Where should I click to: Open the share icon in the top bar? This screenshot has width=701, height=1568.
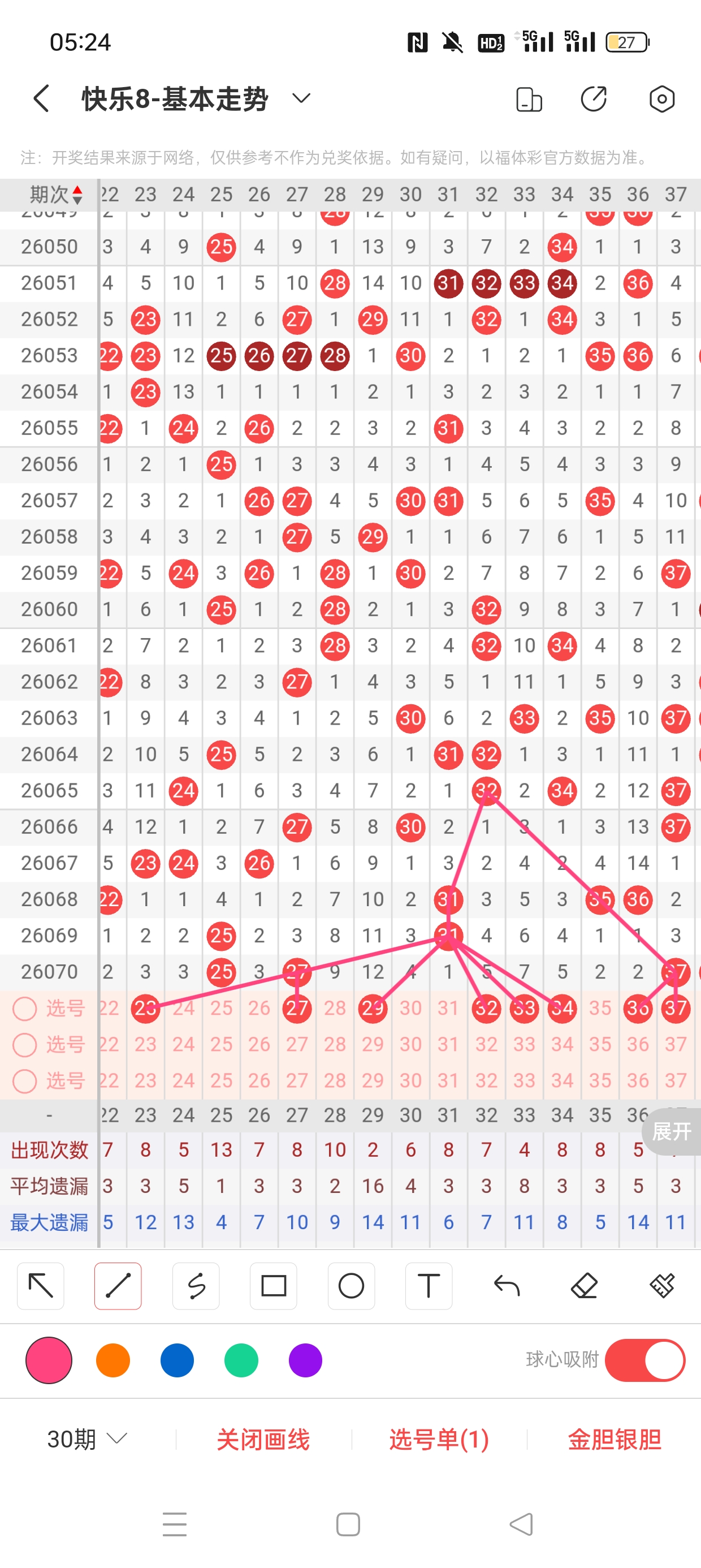pyautogui.click(x=593, y=98)
